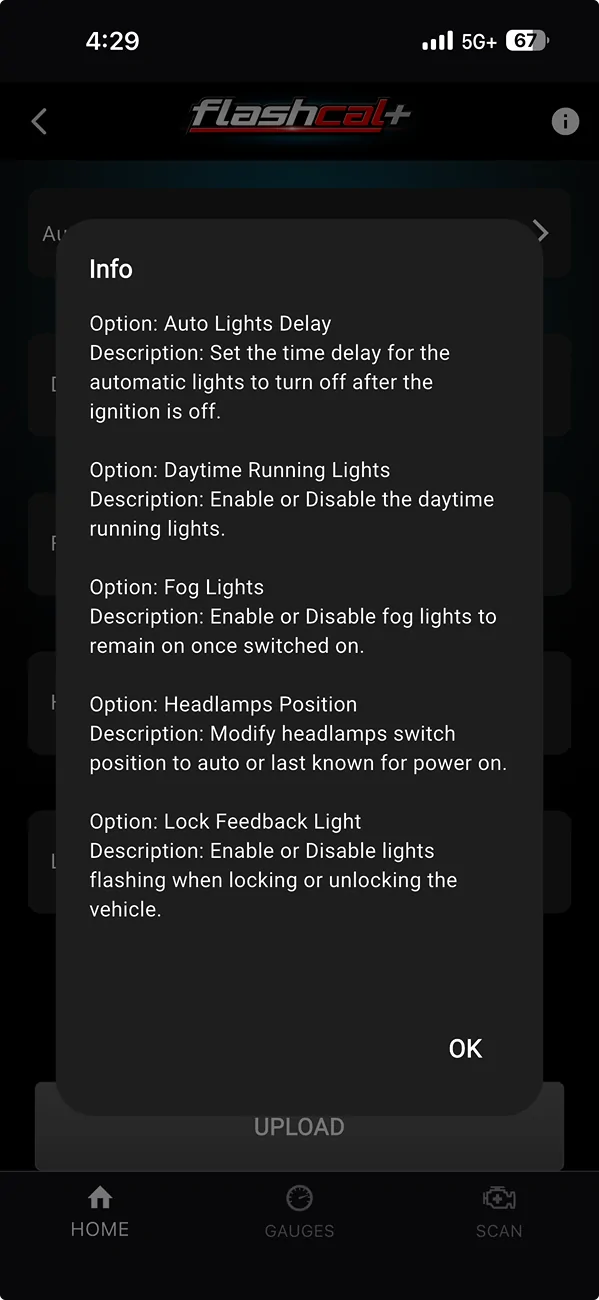Go back using the top-left arrow
Image resolution: width=599 pixels, height=1300 pixels.
[39, 122]
